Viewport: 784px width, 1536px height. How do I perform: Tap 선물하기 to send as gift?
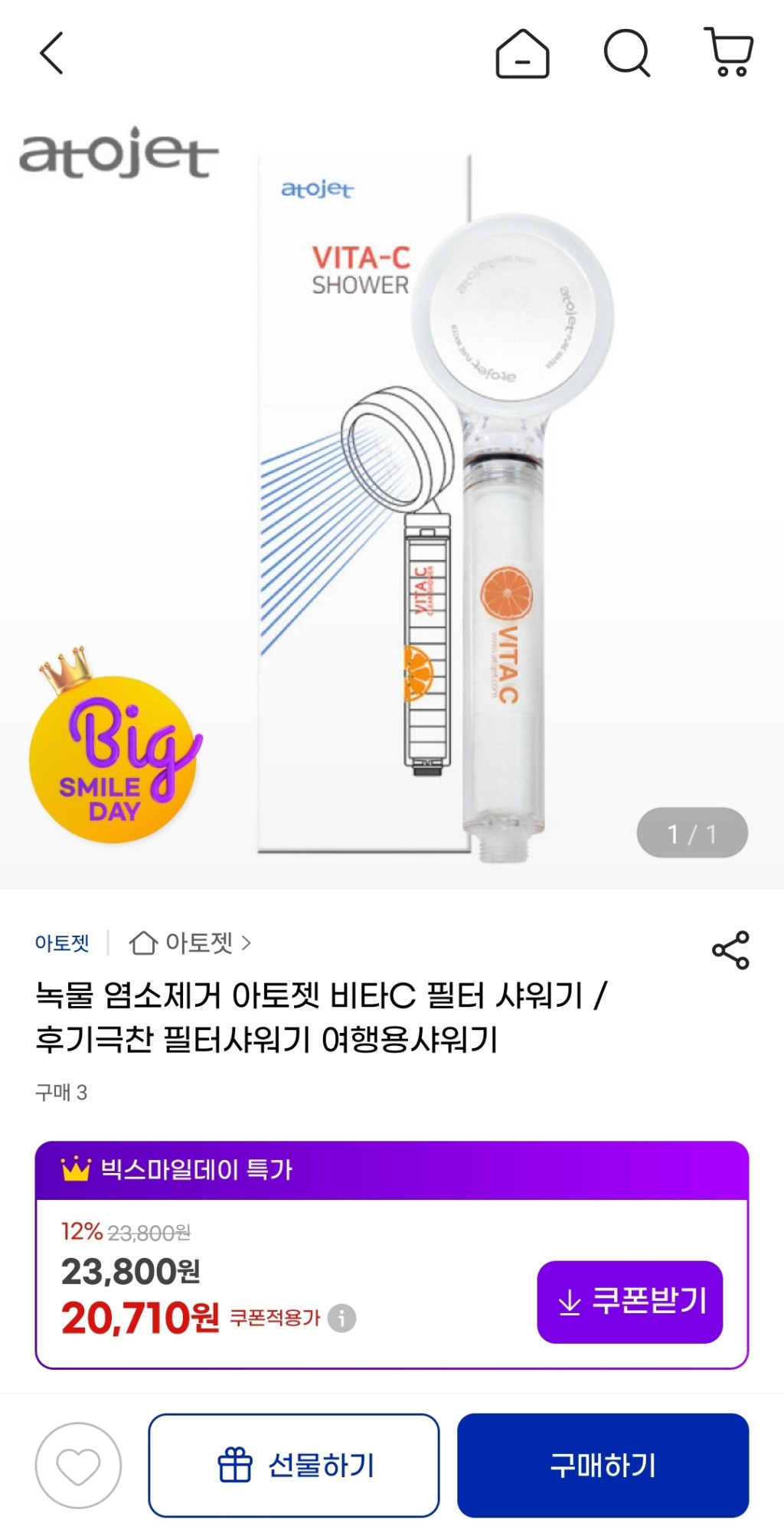[294, 1466]
